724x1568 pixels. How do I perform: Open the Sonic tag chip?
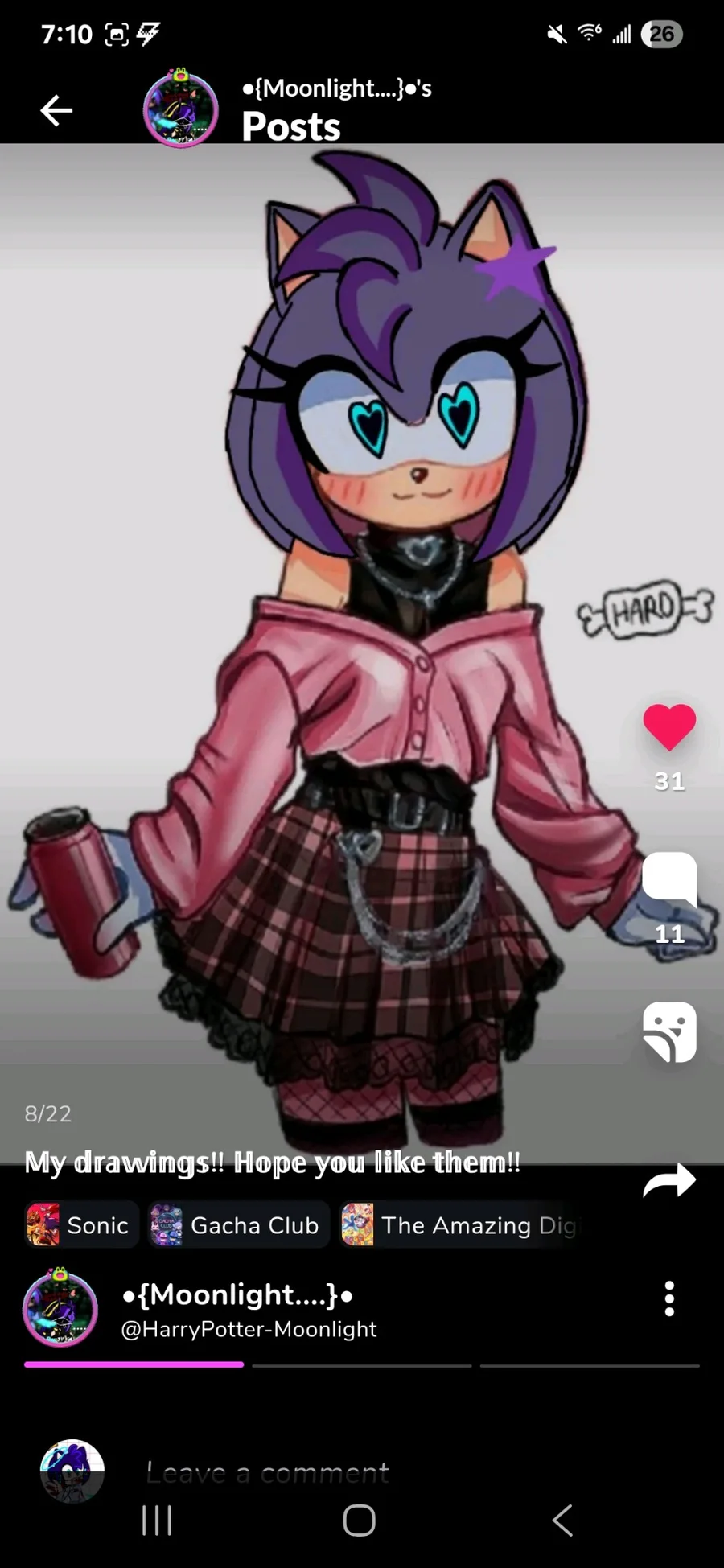(x=80, y=1225)
